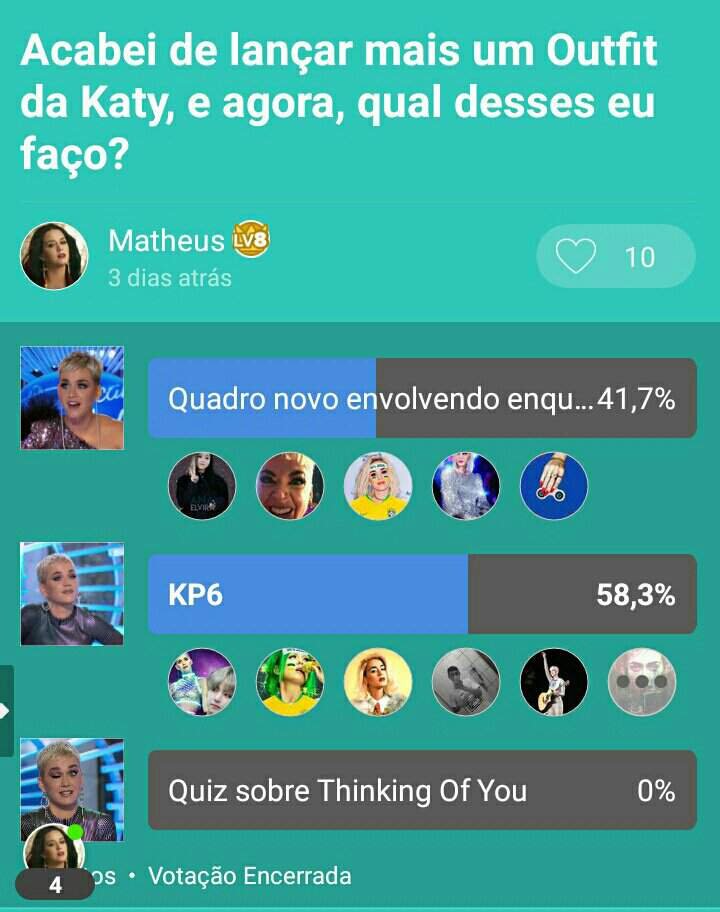
Task: Open the voter avatar with red nails
Action: click(x=554, y=486)
